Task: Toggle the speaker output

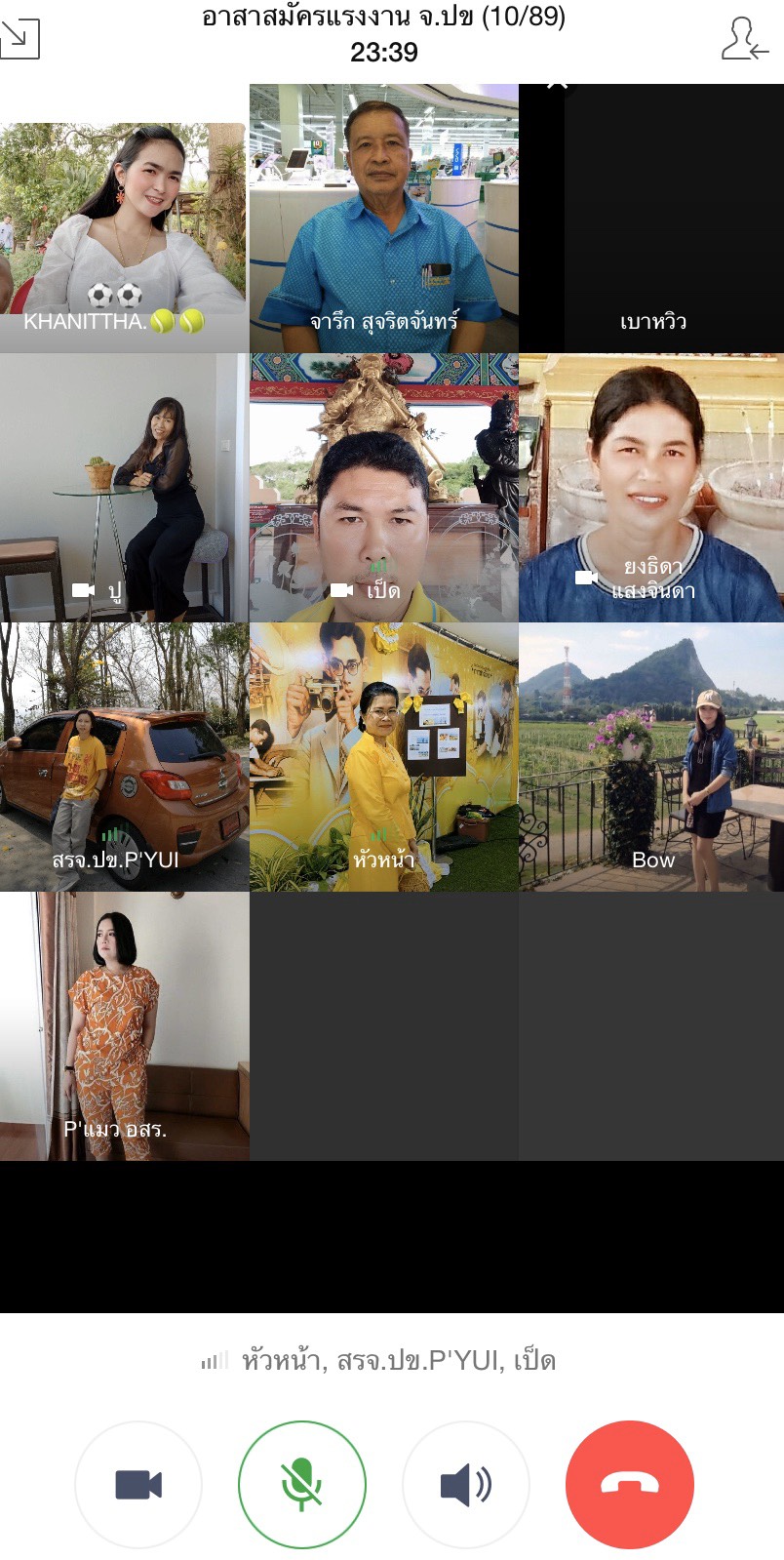Action: (465, 1484)
